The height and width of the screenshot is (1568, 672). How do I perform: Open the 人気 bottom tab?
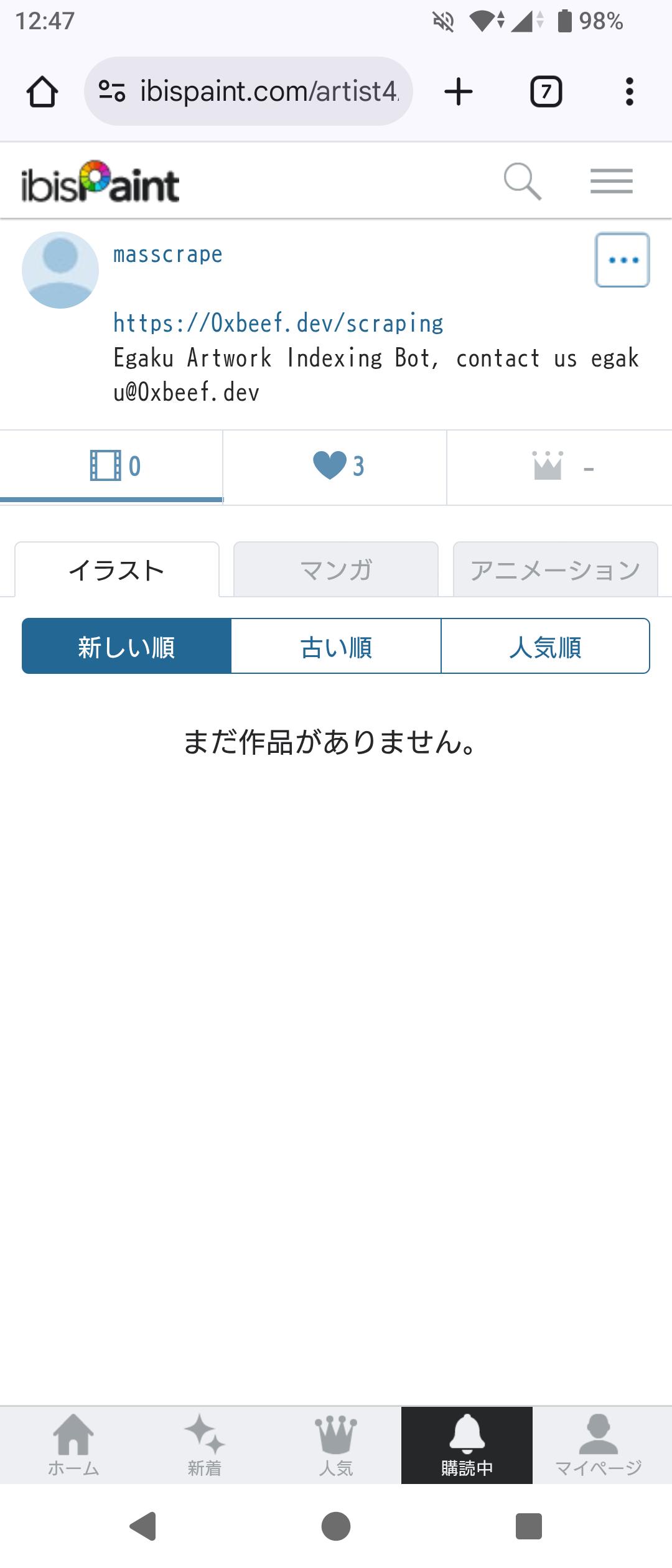coord(336,1445)
